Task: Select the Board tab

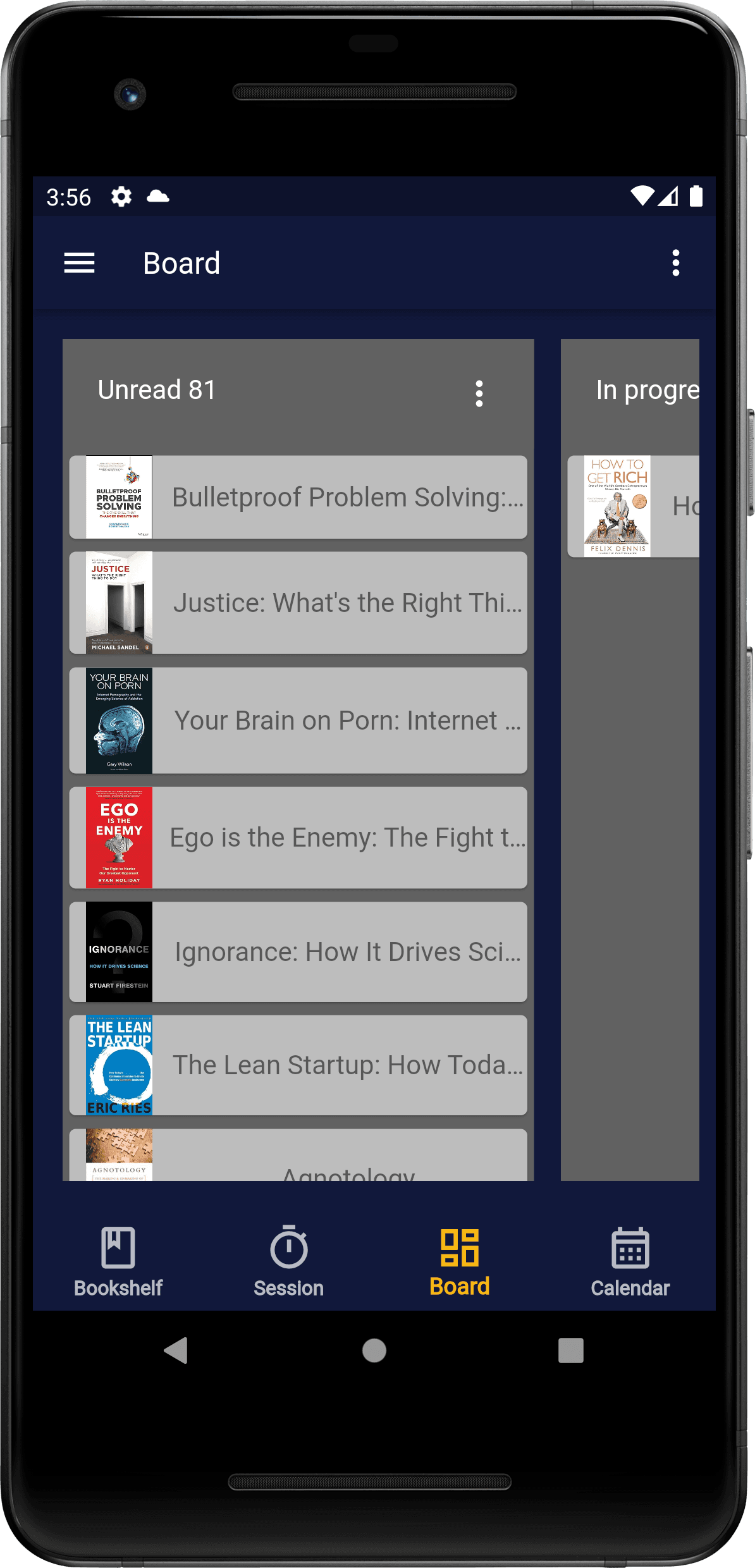Action: click(460, 1262)
